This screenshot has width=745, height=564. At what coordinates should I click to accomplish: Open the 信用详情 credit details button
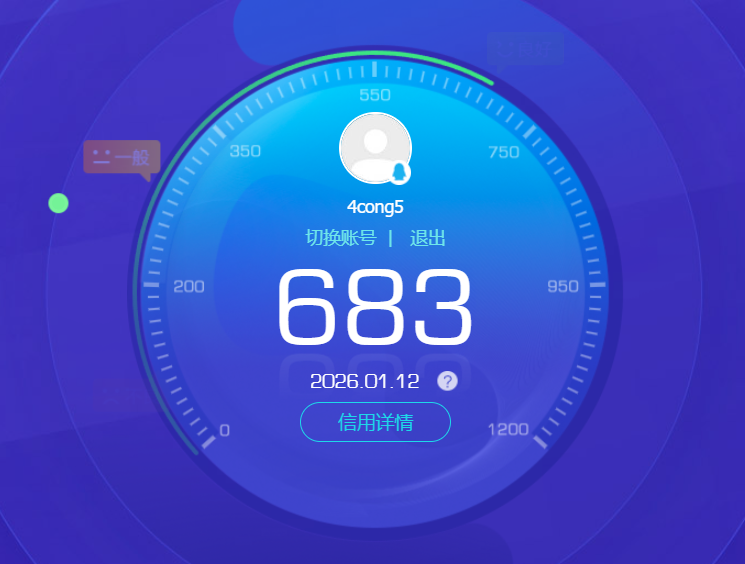point(375,422)
